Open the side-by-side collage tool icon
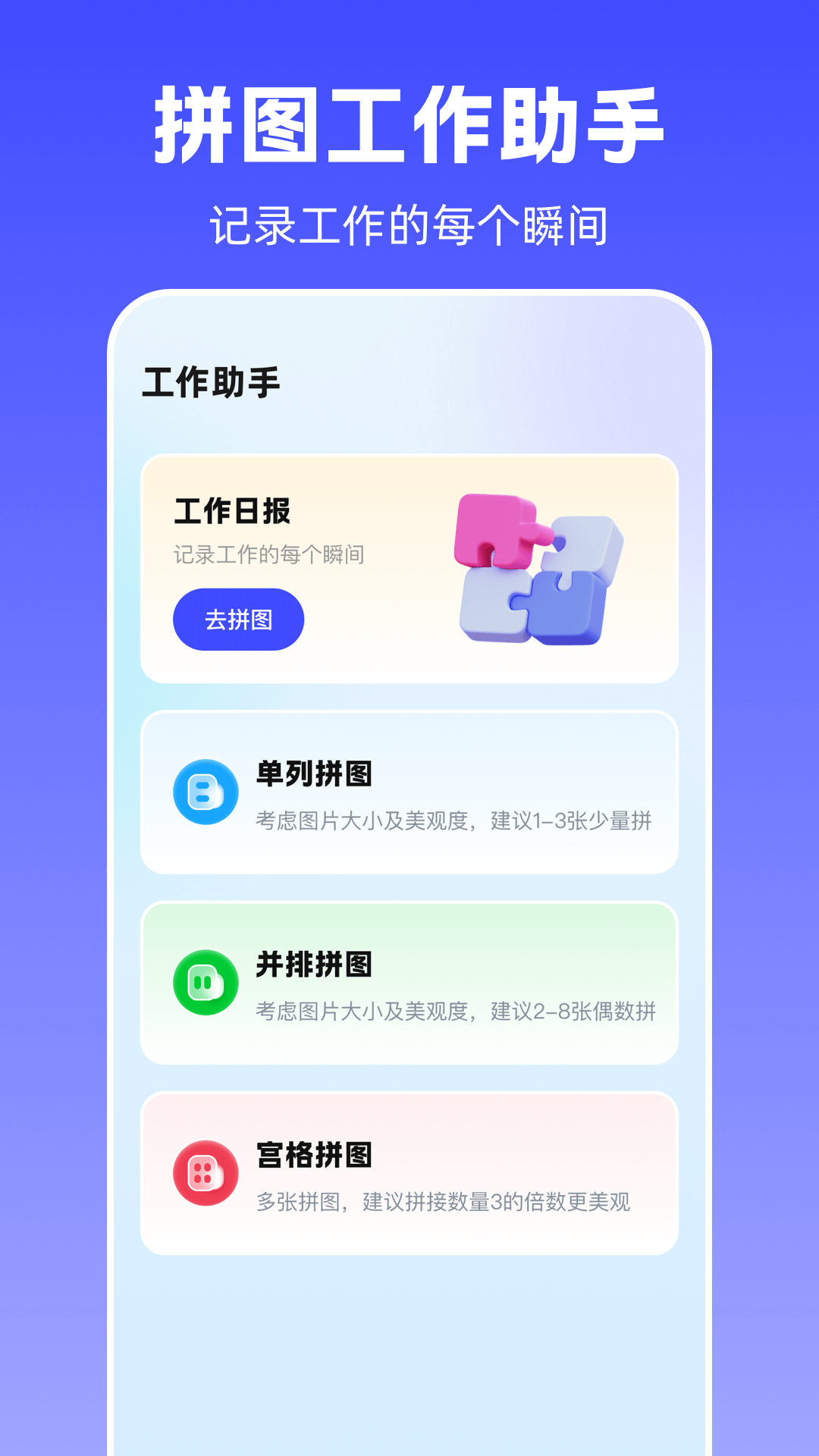This screenshot has height=1456, width=819. (x=205, y=982)
